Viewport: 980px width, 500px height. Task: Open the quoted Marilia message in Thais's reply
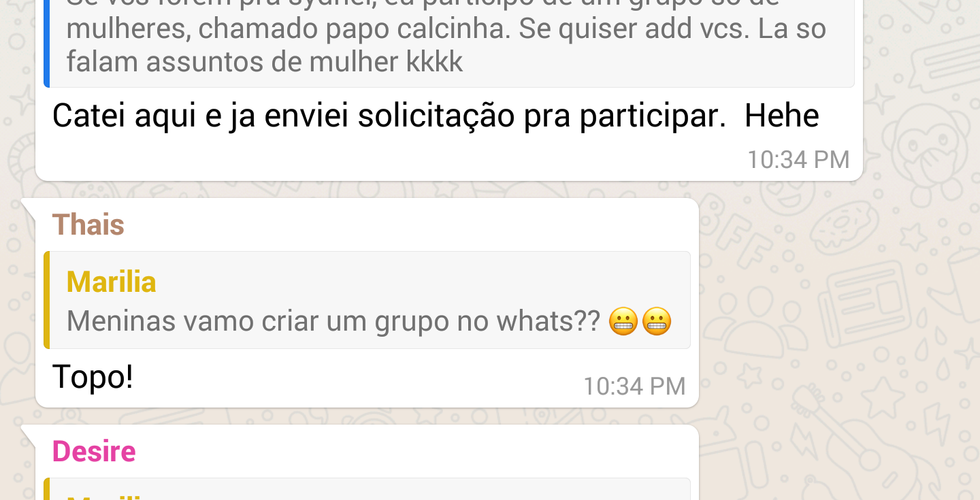(x=367, y=301)
